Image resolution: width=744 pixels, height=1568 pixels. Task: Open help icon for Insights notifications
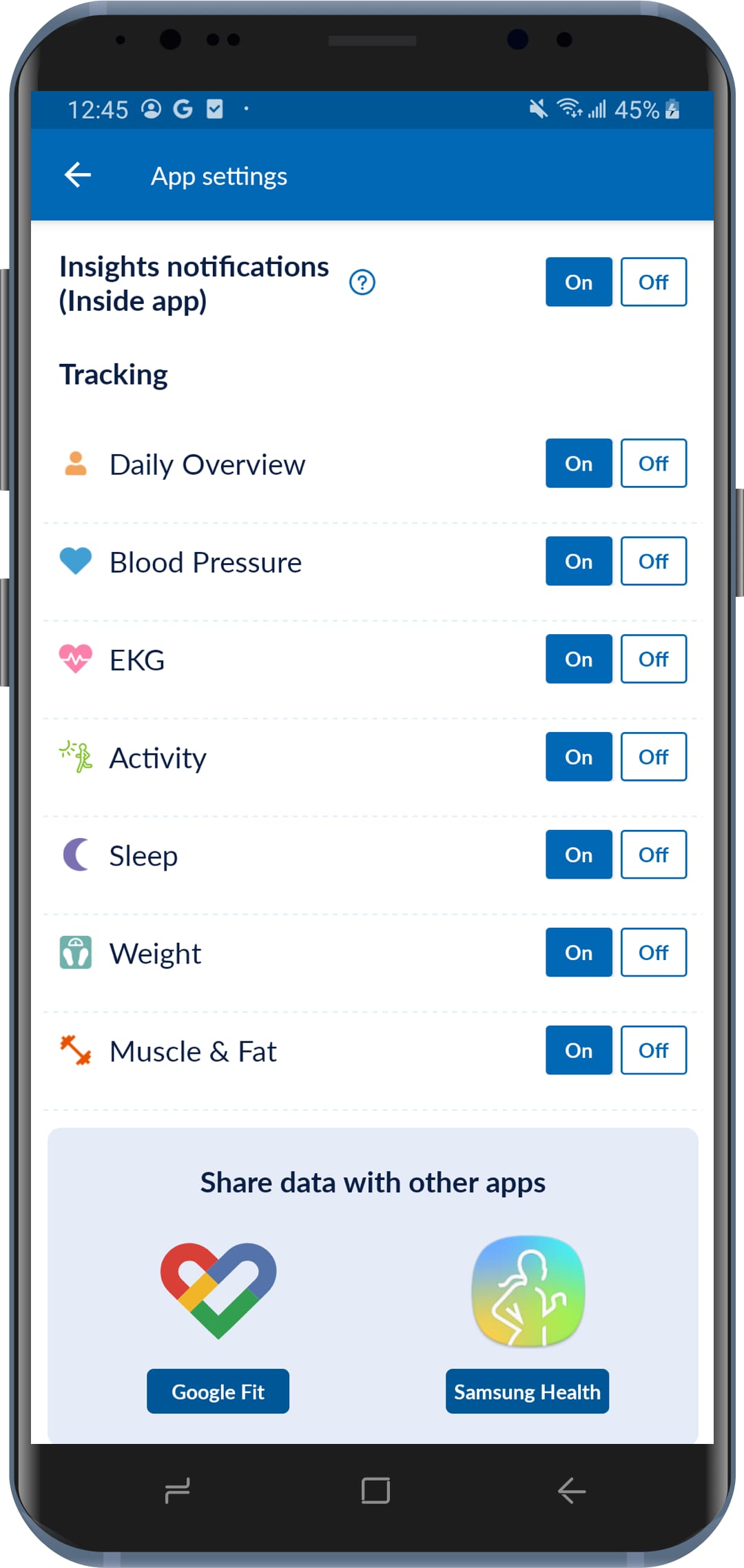click(362, 283)
